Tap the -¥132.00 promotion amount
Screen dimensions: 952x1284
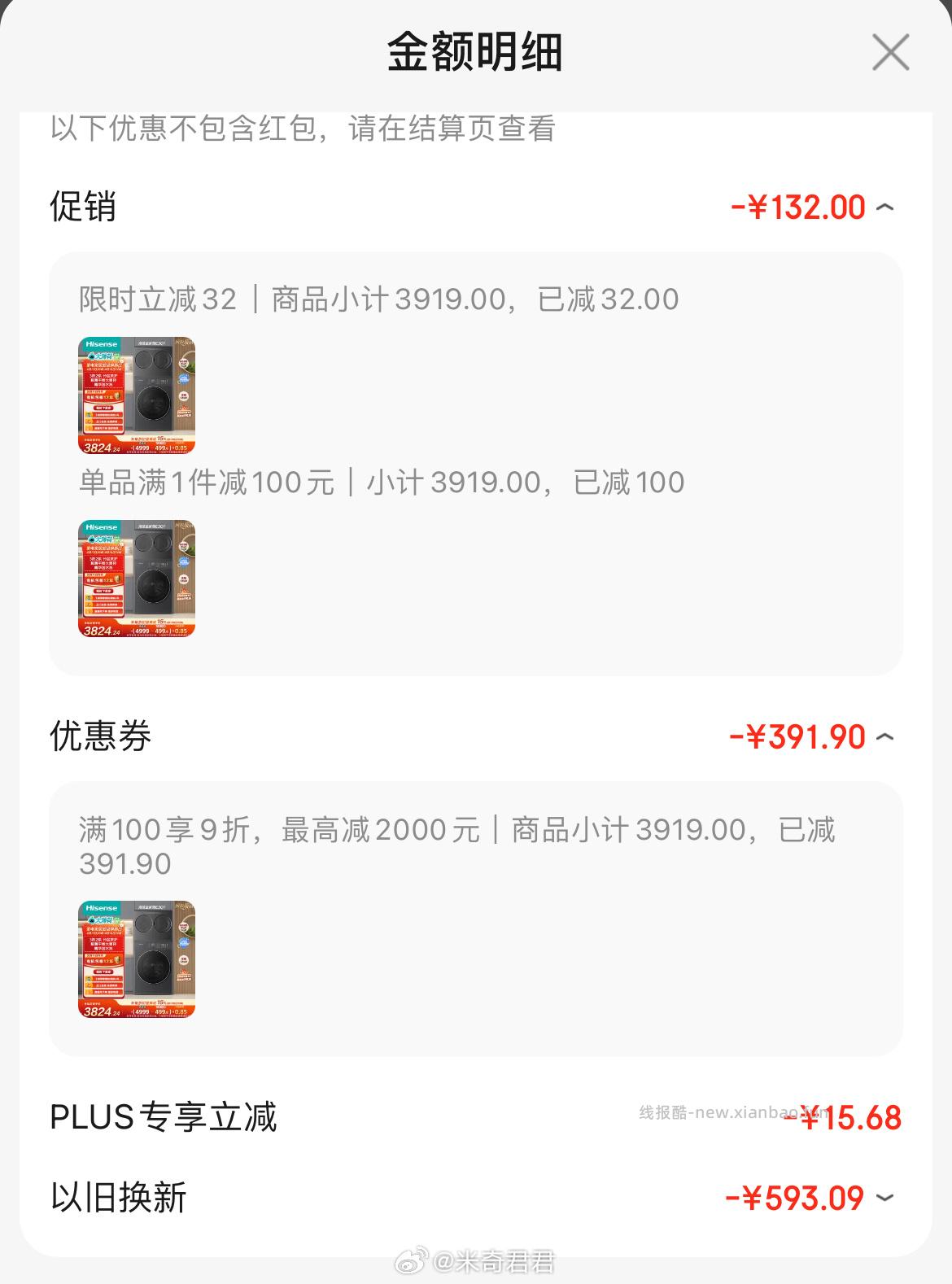[797, 206]
